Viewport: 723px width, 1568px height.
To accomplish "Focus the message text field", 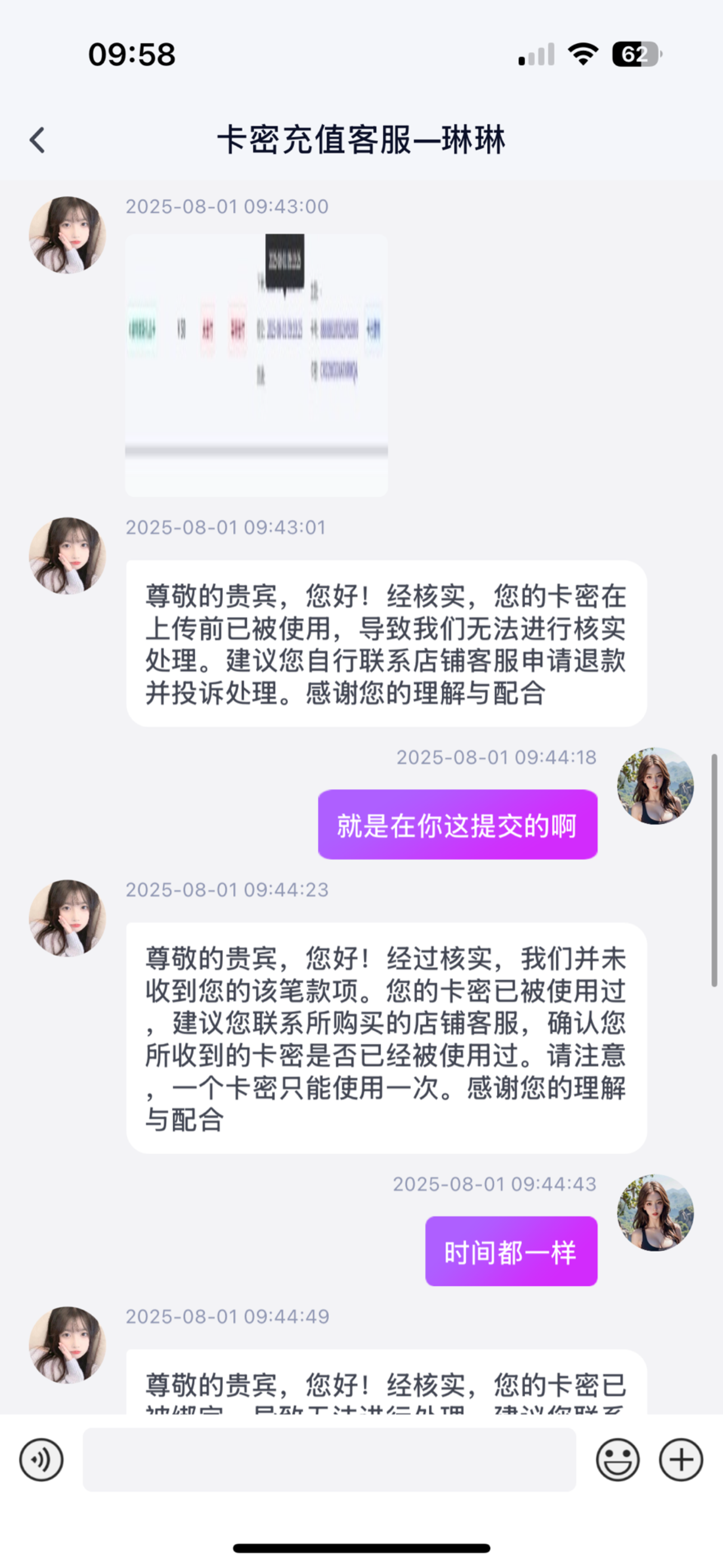I will click(329, 1459).
